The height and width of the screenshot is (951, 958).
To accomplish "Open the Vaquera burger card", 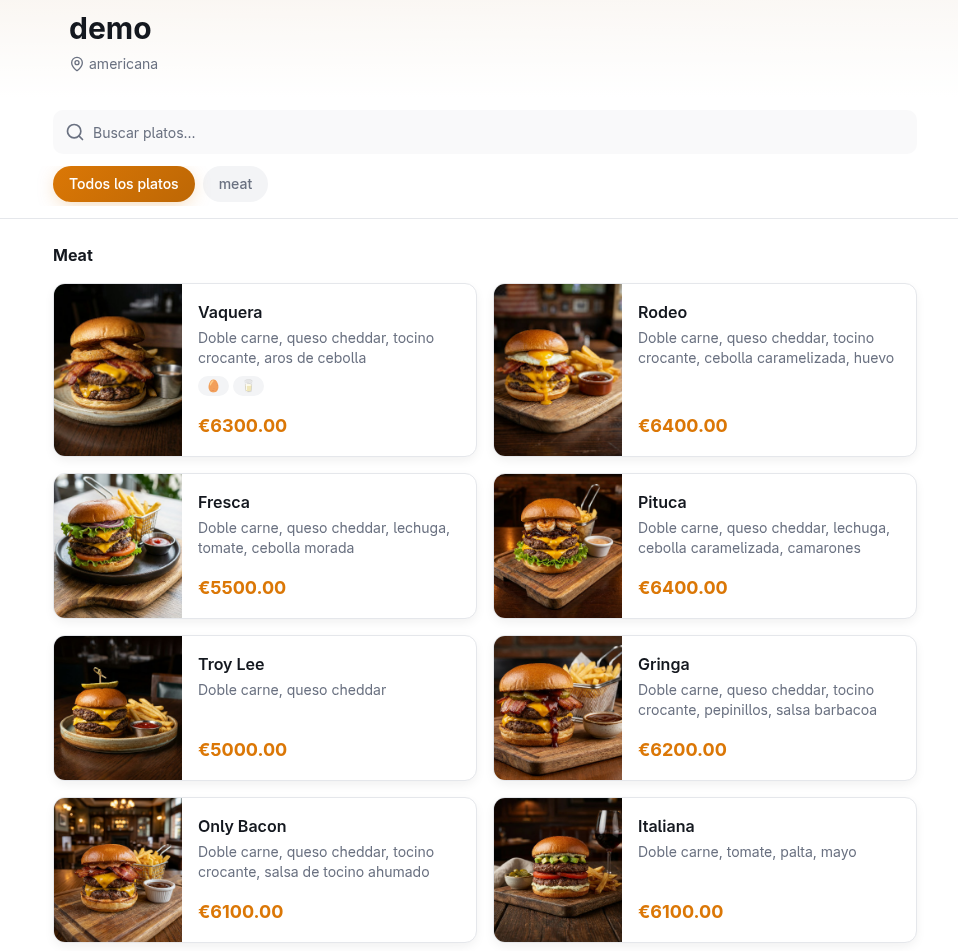I will click(x=265, y=370).
